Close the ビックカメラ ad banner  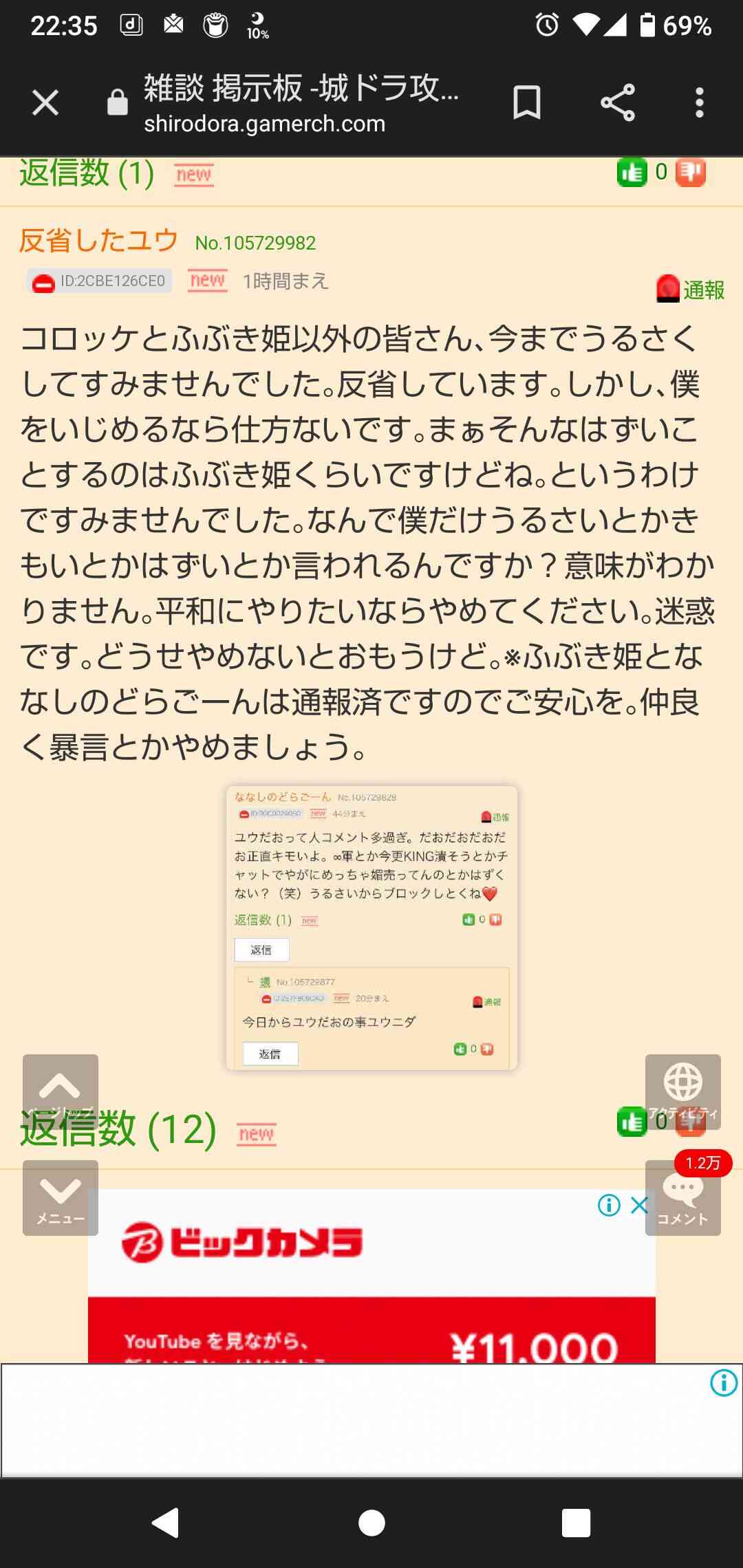(x=640, y=1204)
